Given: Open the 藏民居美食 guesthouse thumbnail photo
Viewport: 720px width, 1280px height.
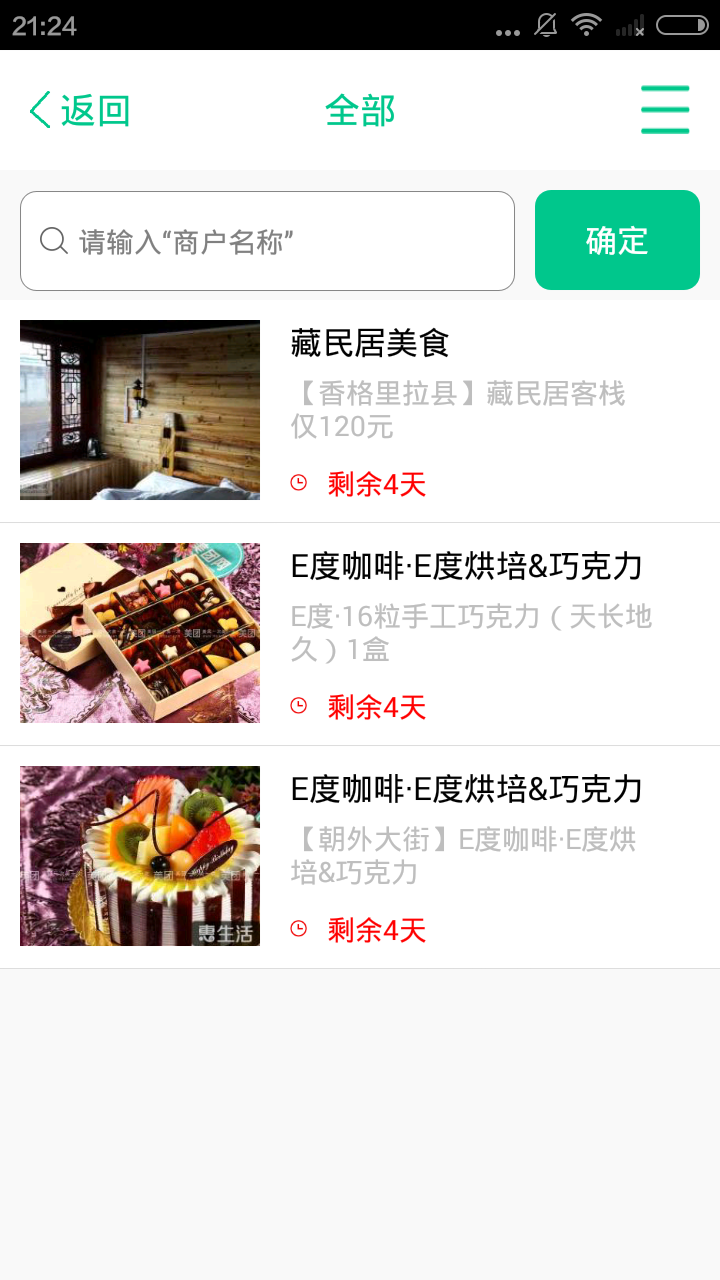Looking at the screenshot, I should coord(139,409).
